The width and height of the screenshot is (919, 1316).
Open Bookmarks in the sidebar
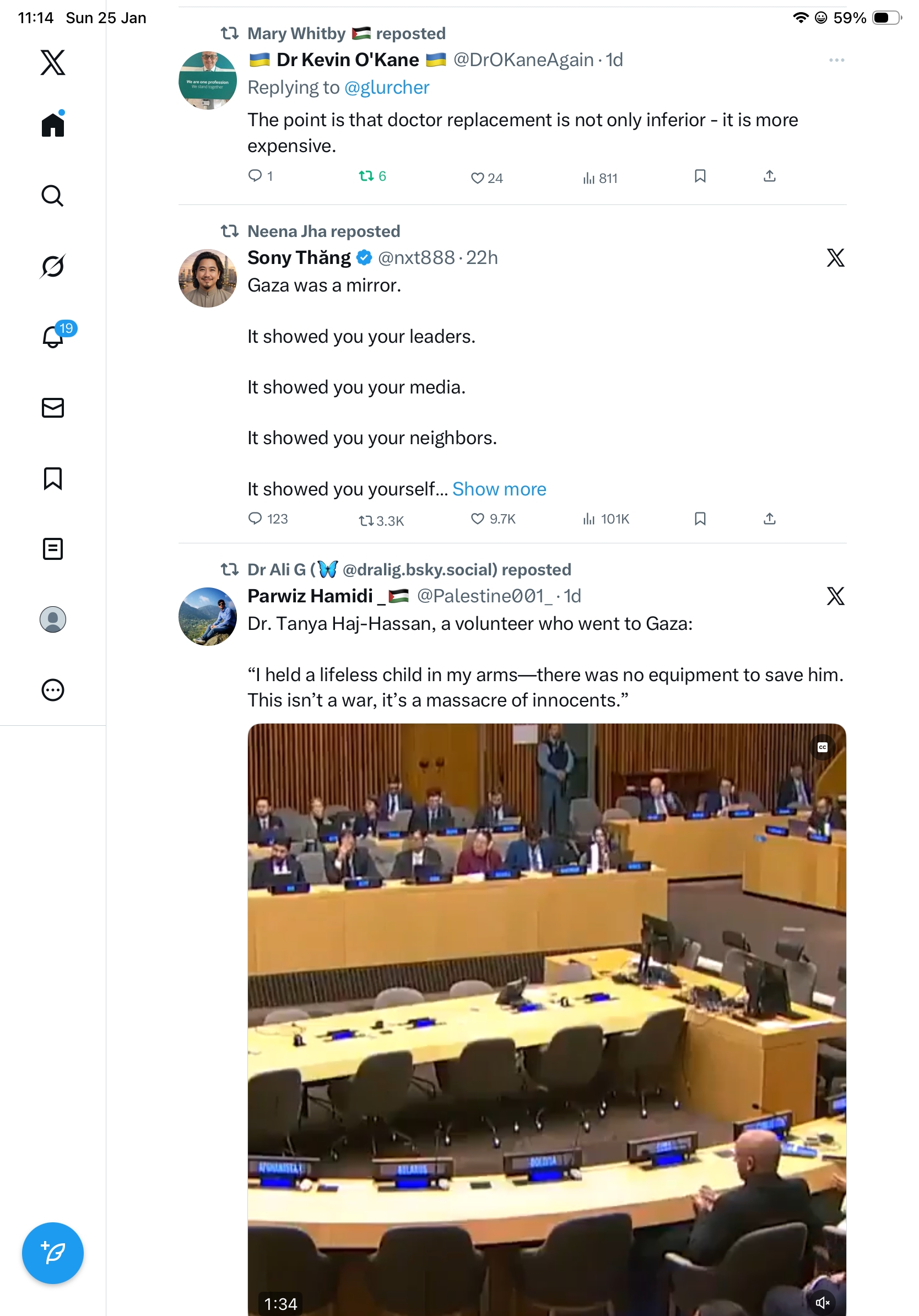point(53,478)
